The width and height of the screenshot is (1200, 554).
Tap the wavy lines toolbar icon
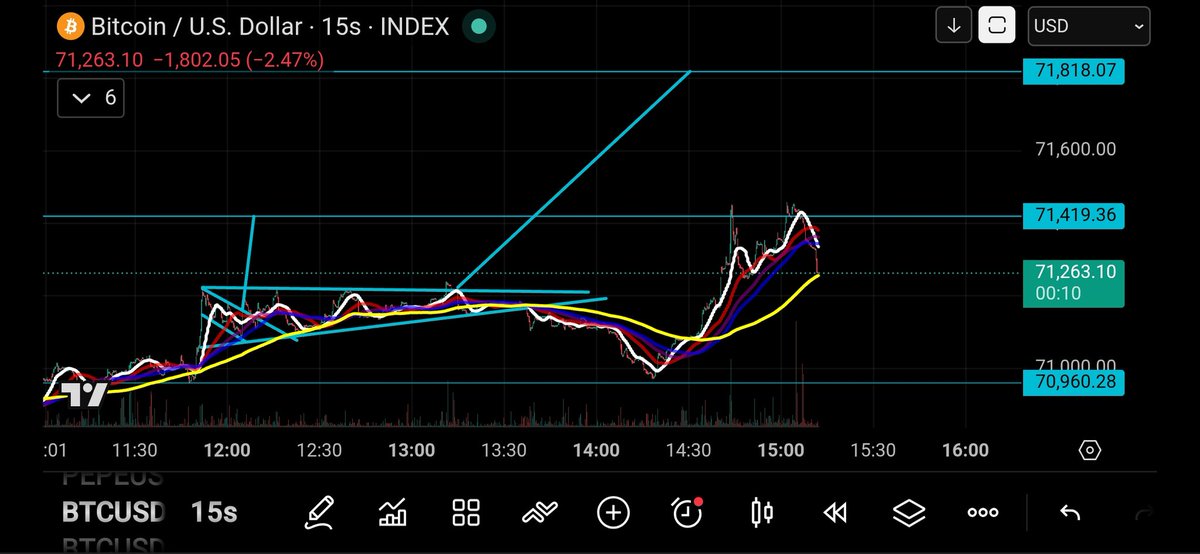(540, 513)
